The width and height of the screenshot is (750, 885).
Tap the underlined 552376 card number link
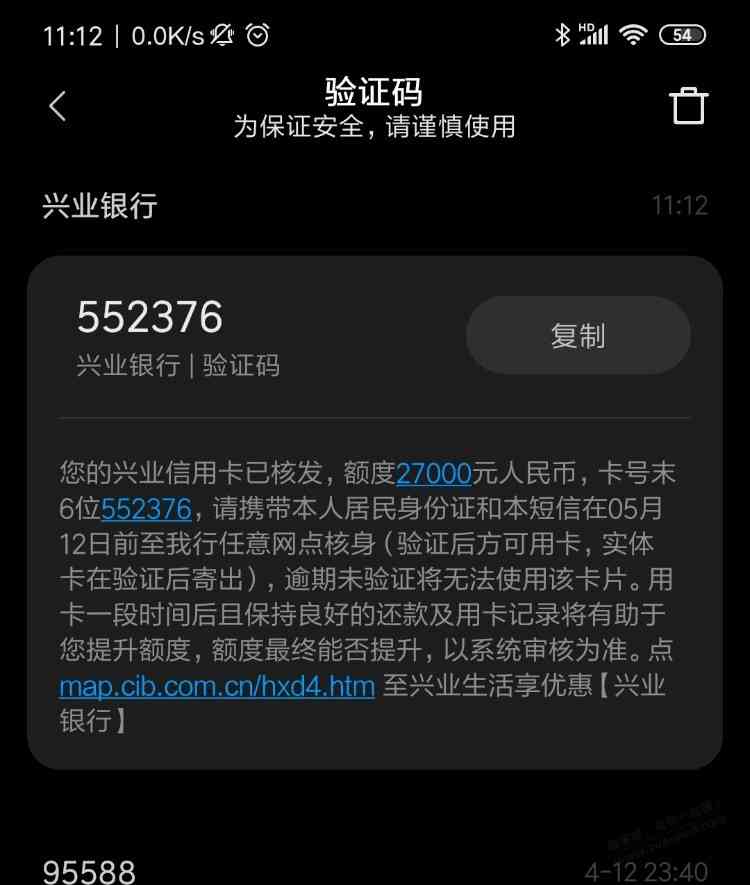(146, 509)
